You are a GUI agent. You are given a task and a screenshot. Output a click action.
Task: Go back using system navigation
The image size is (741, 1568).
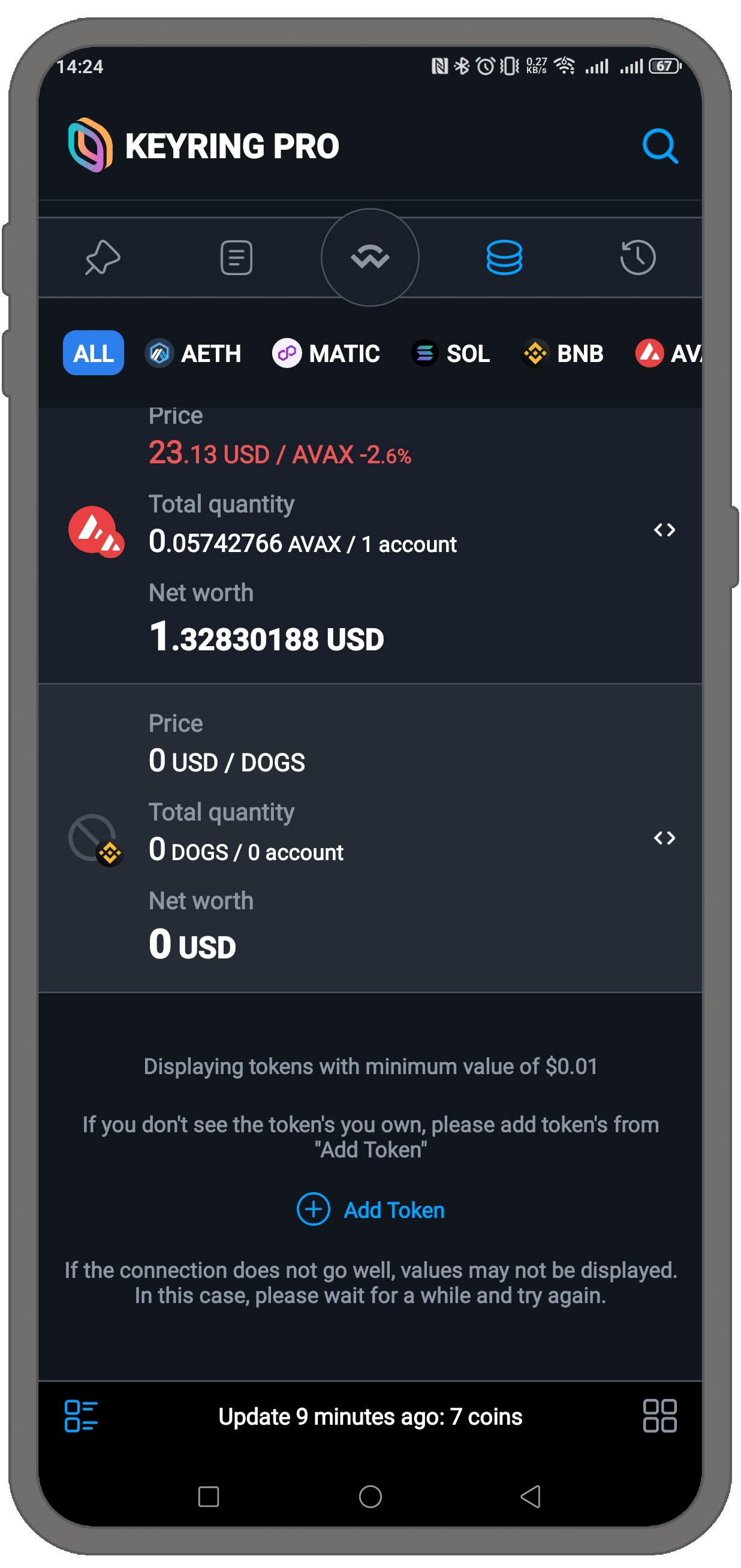[x=531, y=1496]
